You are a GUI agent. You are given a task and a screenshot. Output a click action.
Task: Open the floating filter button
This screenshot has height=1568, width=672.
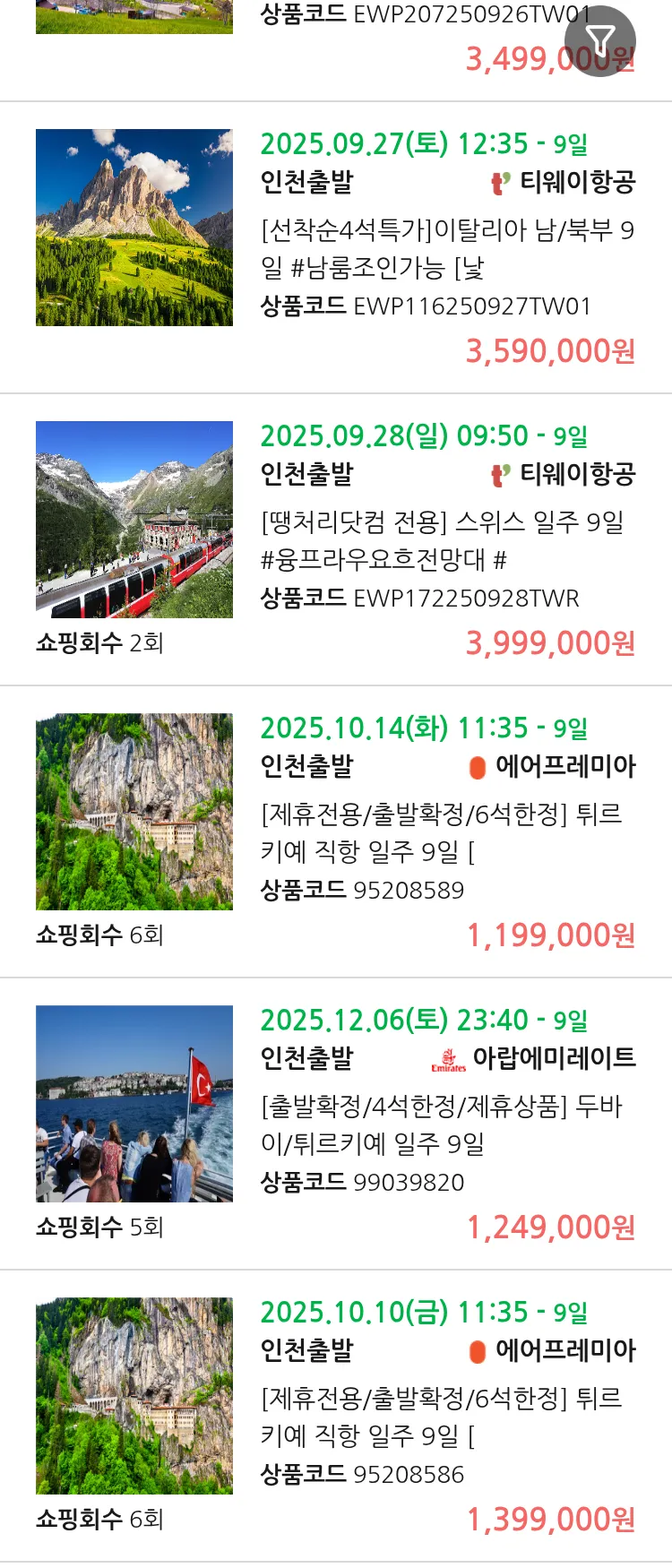click(600, 41)
